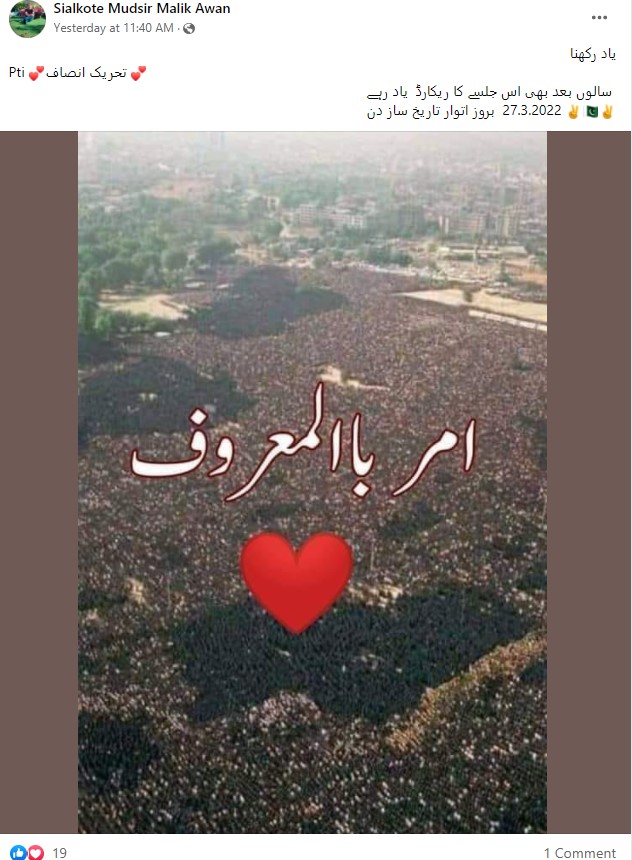The width and height of the screenshot is (632, 860).
Task: Open the post timestamp Yesterday at 11:40 AM
Action: tap(113, 28)
